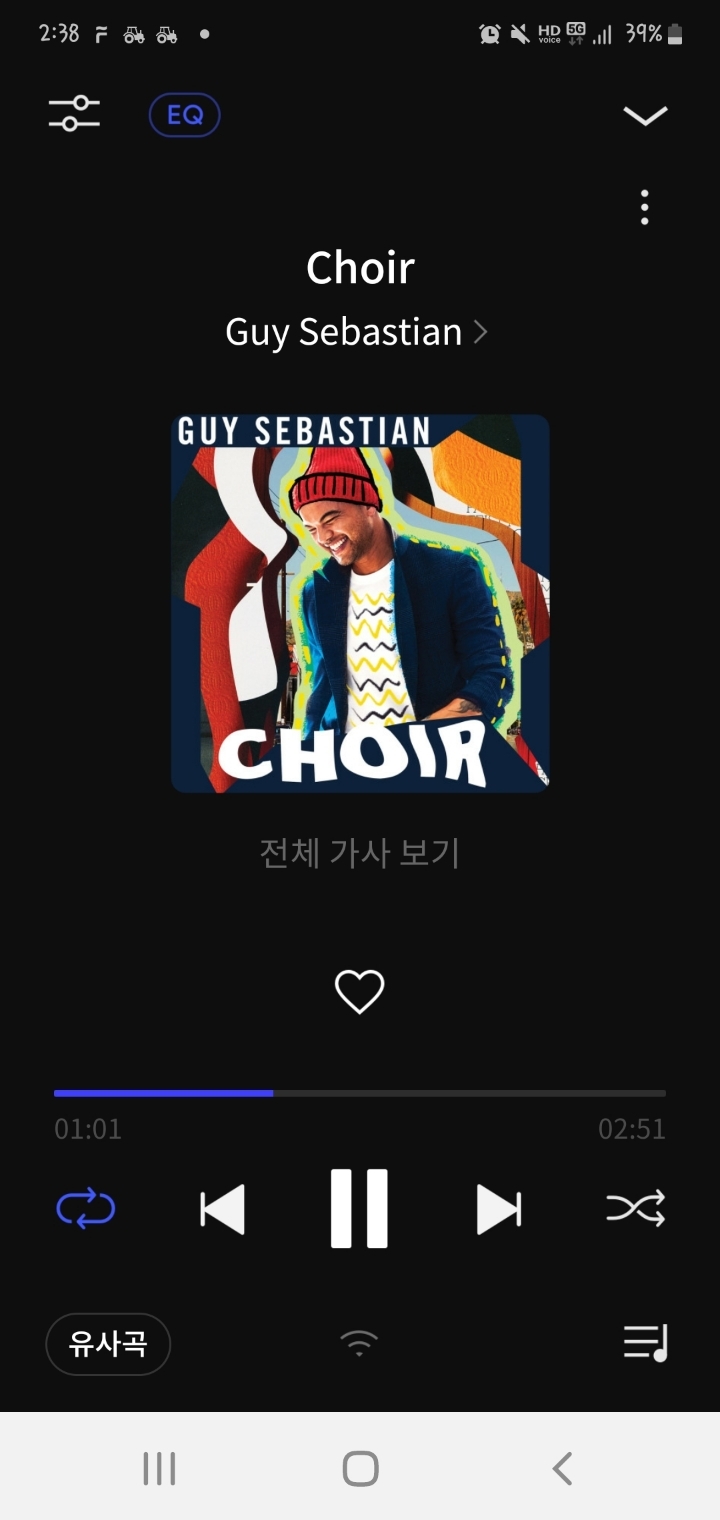Toggle shuffle playback
720x1520 pixels.
pos(635,1209)
